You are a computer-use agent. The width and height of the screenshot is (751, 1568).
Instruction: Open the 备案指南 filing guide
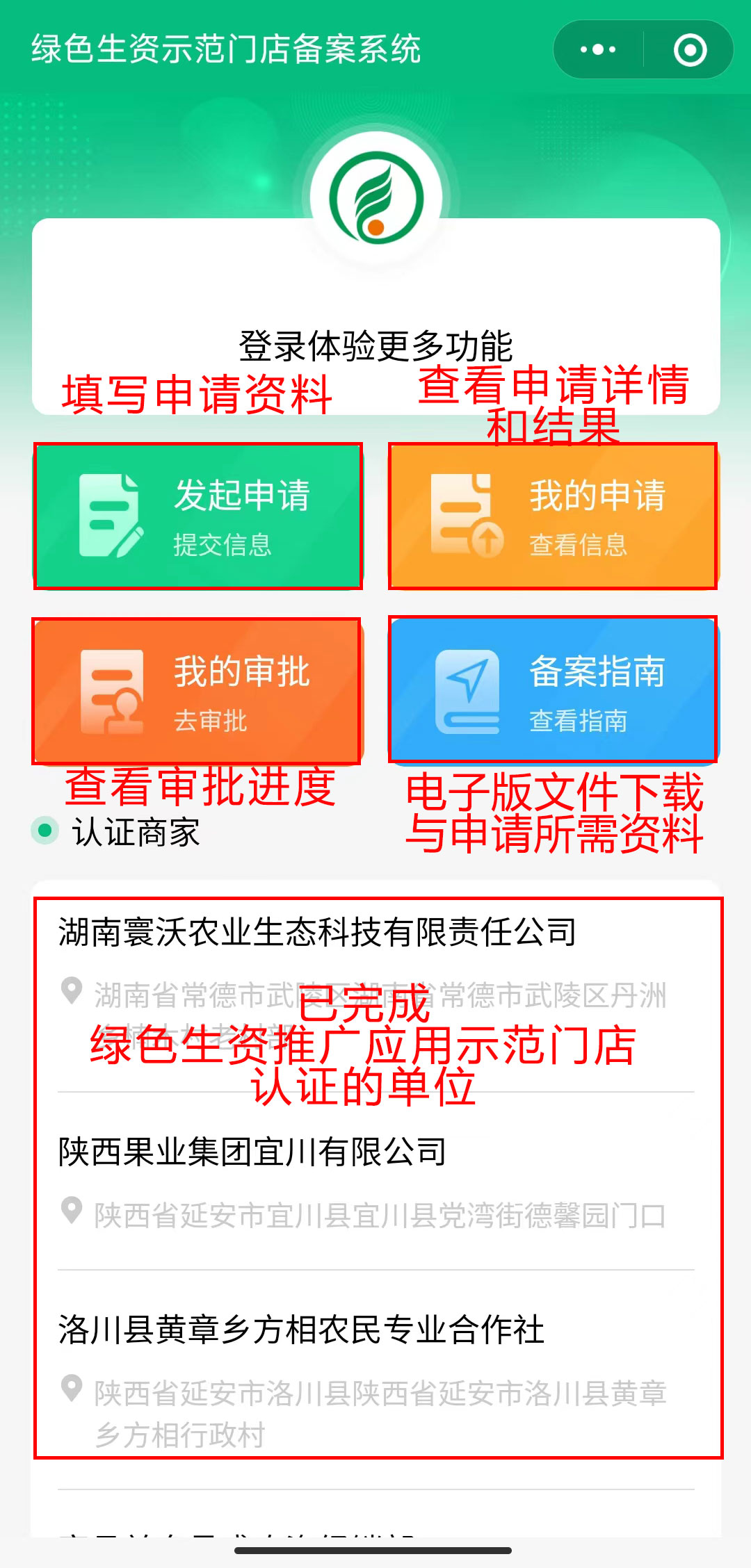[553, 690]
